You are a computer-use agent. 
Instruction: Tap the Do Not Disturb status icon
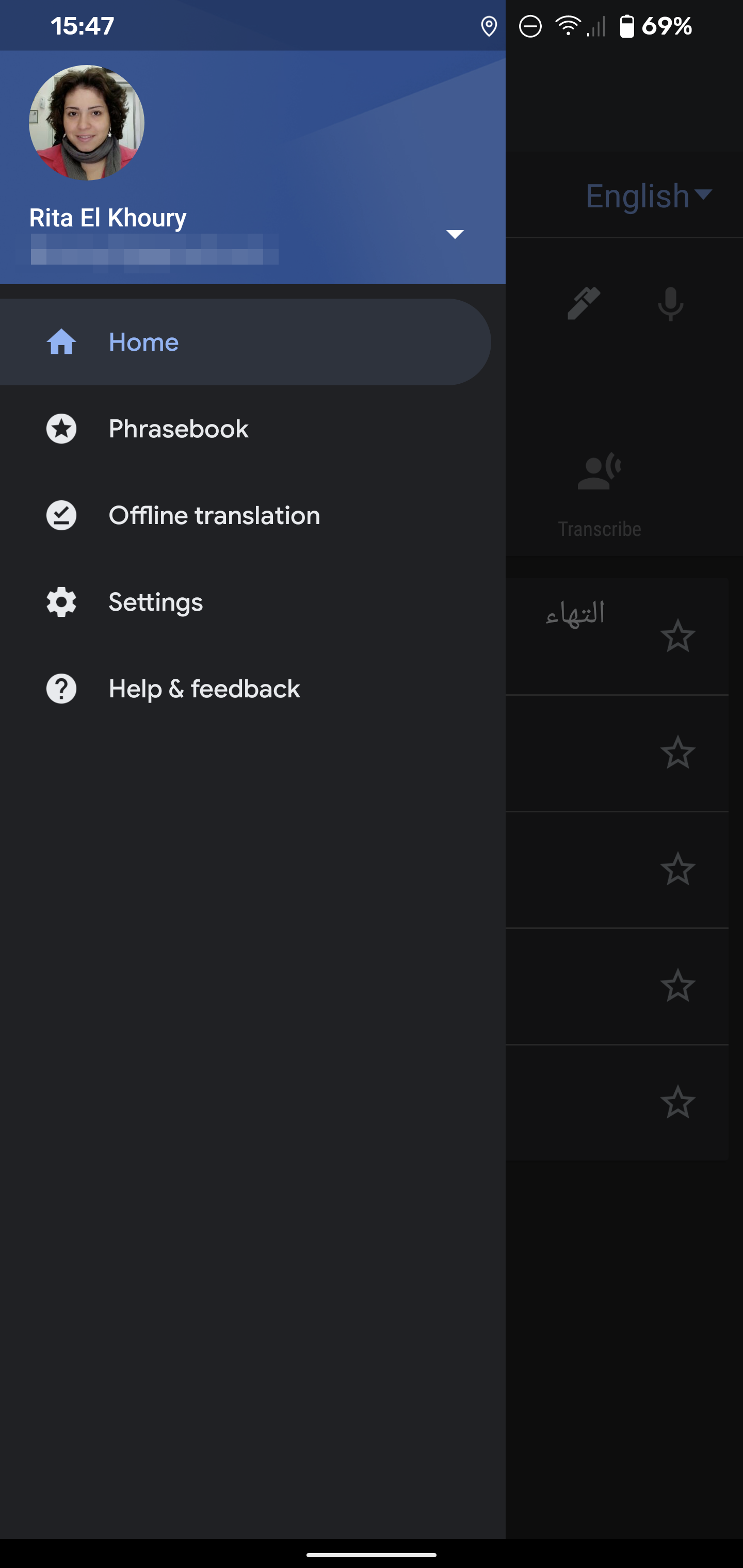click(529, 25)
